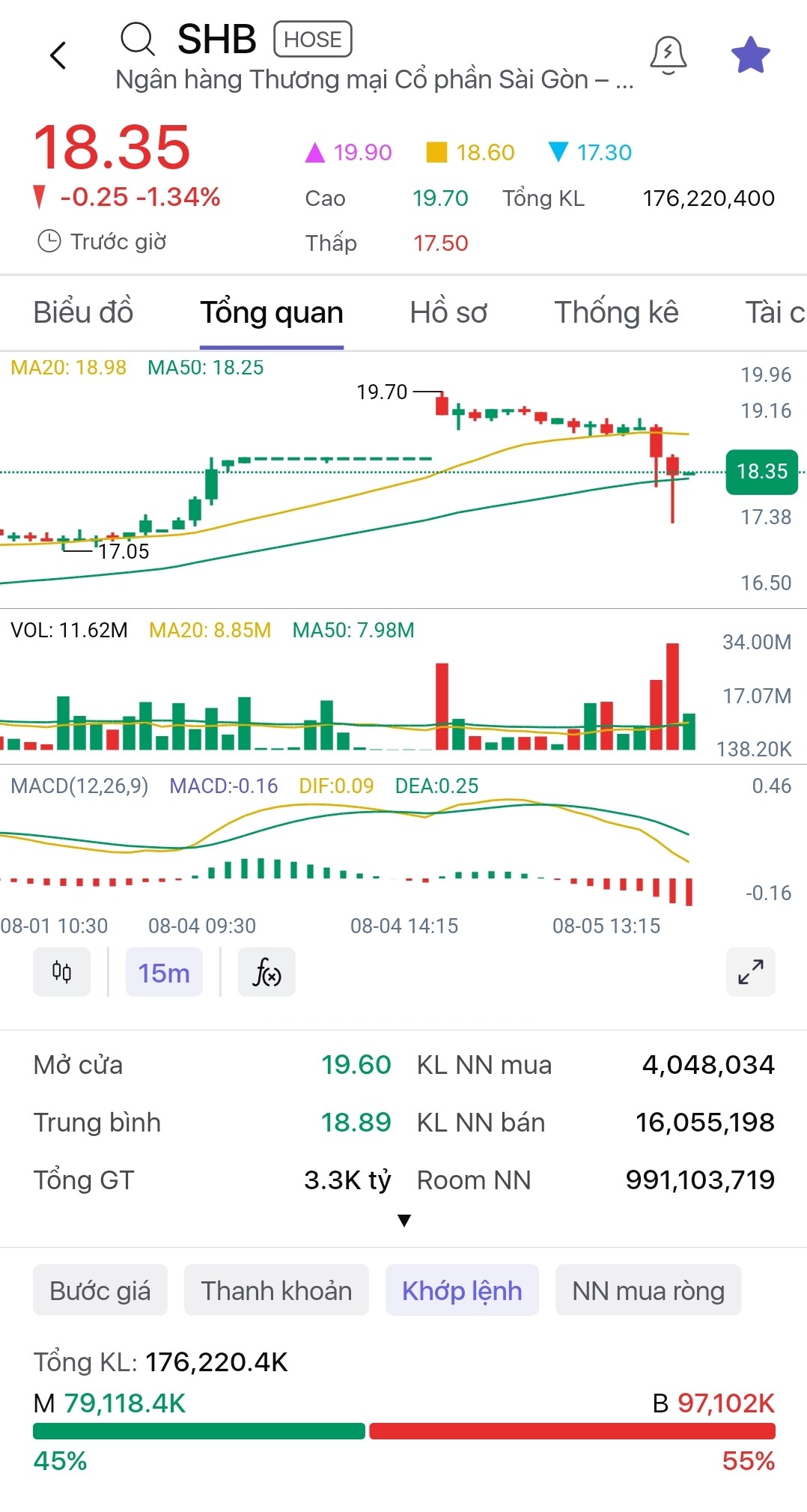
Task: Select the Tổng quan tab
Action: click(271, 312)
